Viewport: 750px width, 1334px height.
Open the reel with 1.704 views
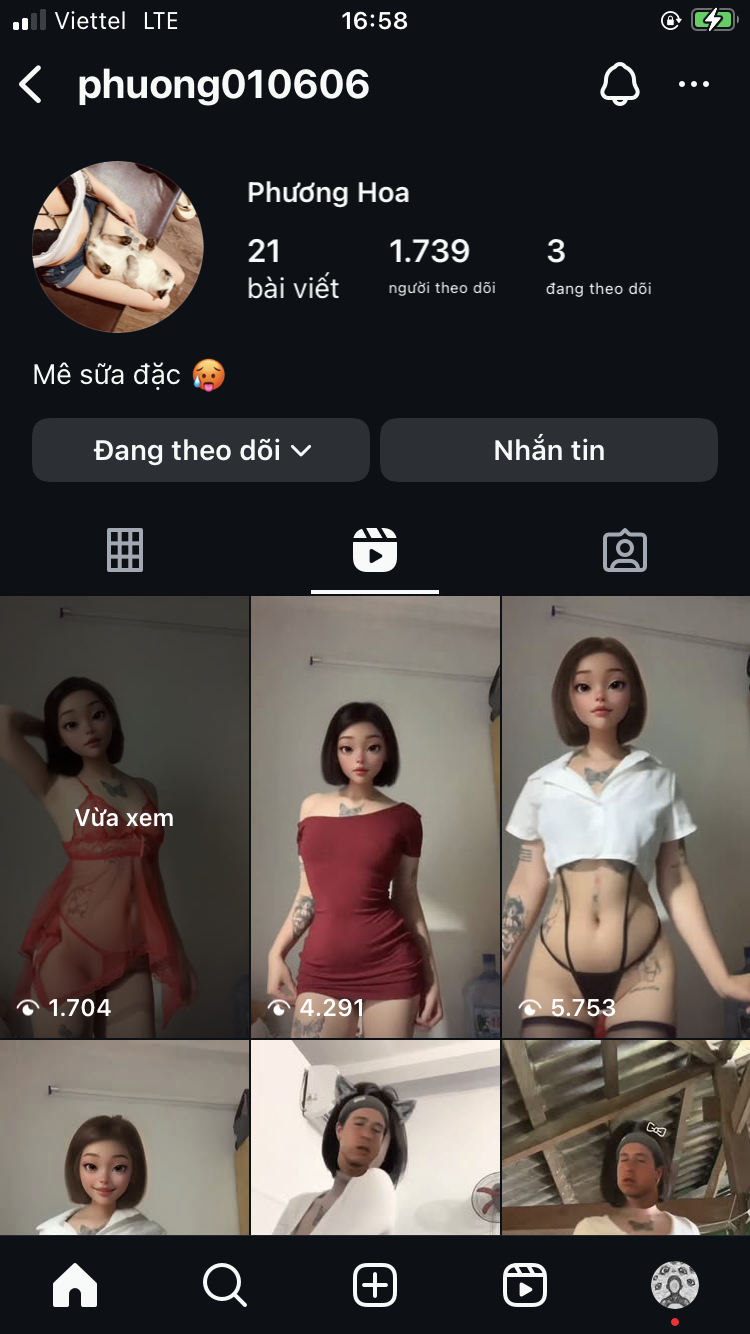pyautogui.click(x=124, y=817)
